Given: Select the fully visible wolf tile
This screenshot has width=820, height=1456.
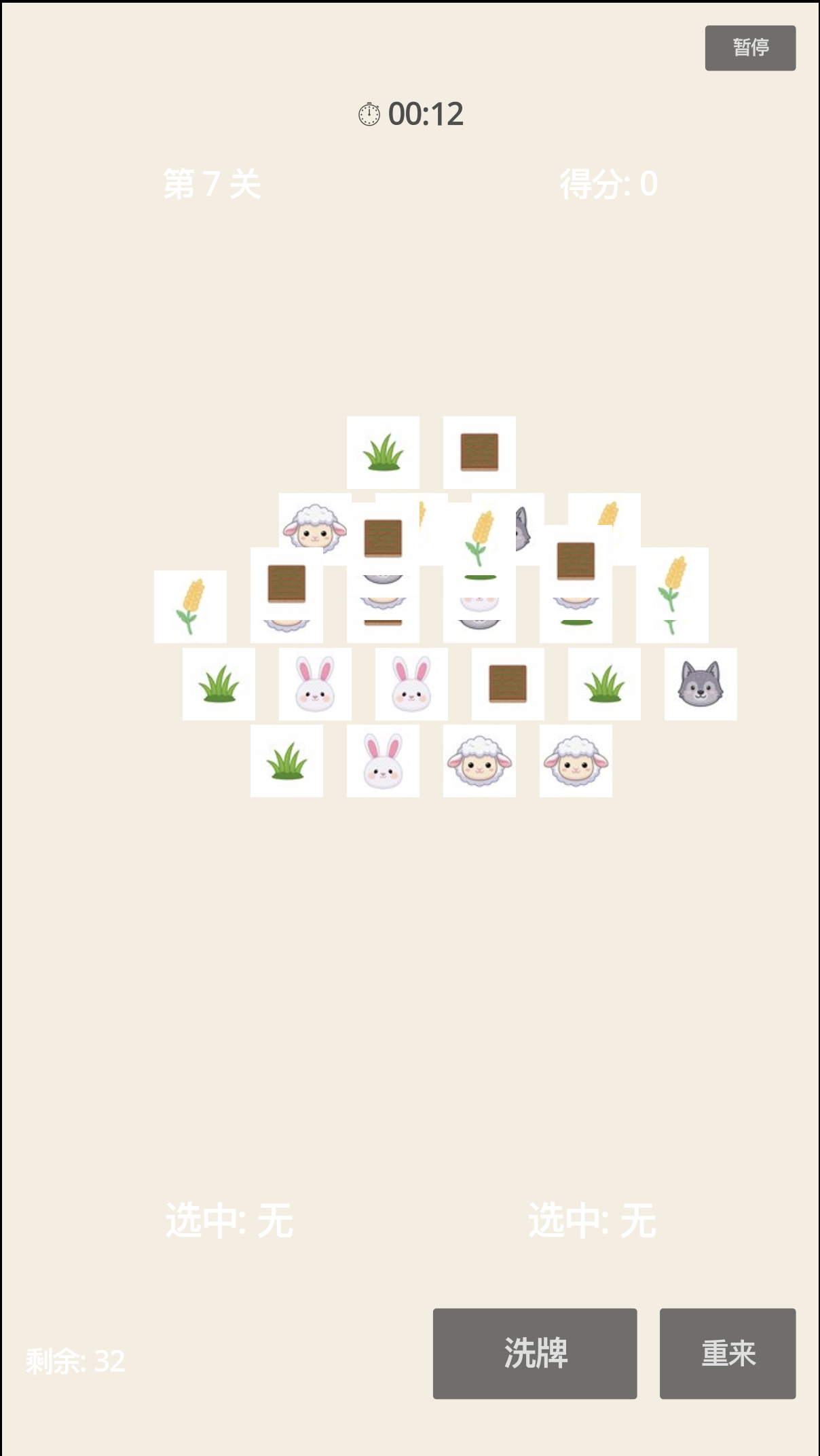Looking at the screenshot, I should (701, 684).
